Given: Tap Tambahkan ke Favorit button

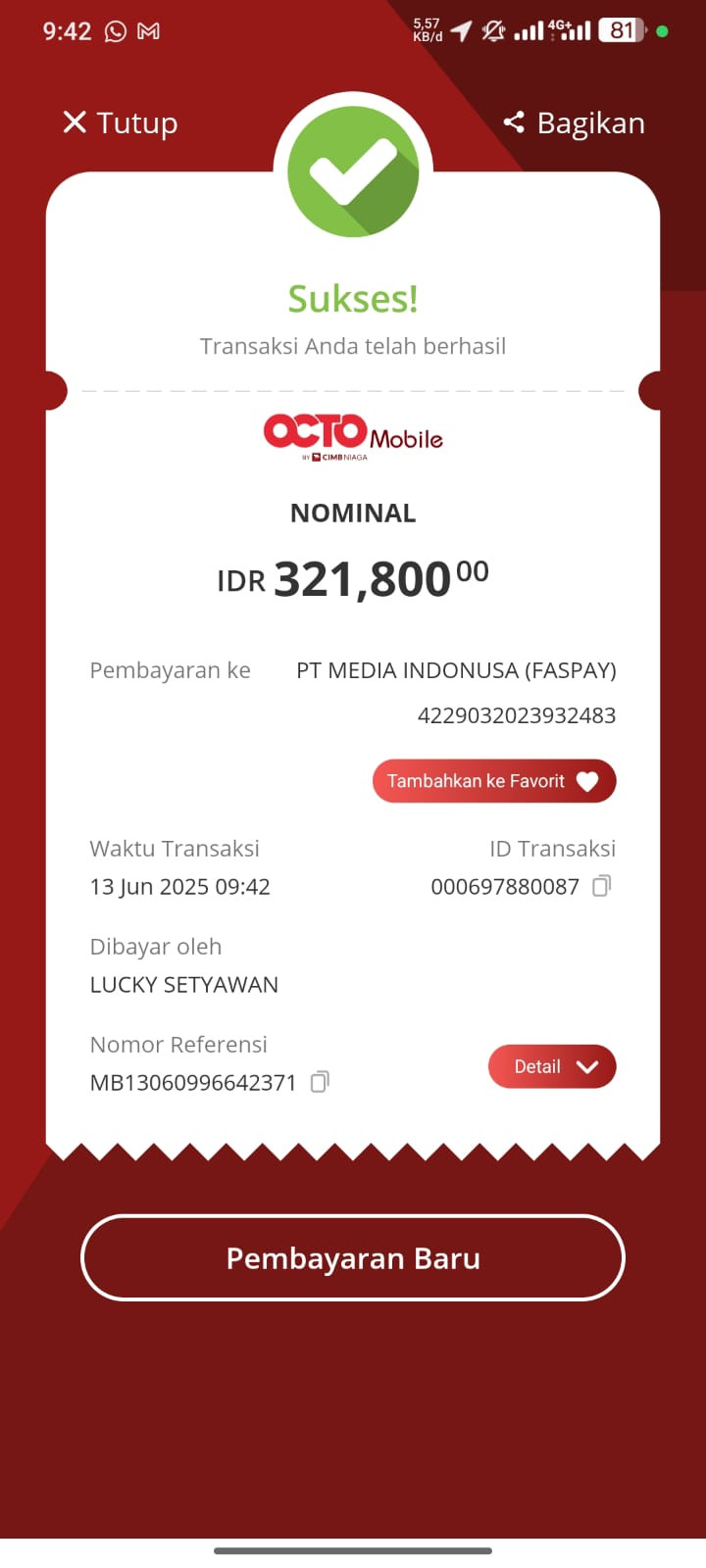Looking at the screenshot, I should pyautogui.click(x=494, y=781).
